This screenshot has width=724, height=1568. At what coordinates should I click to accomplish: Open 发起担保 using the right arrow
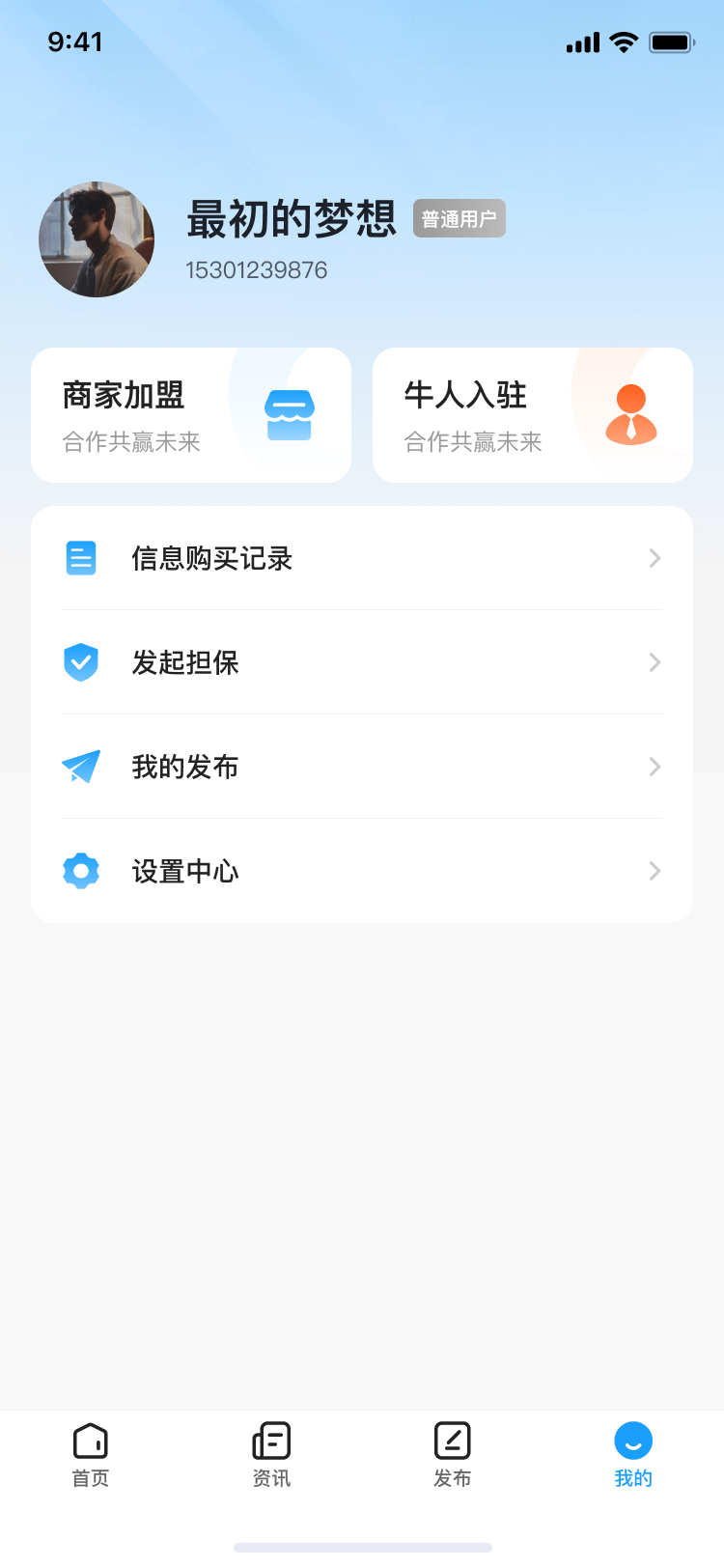(654, 661)
